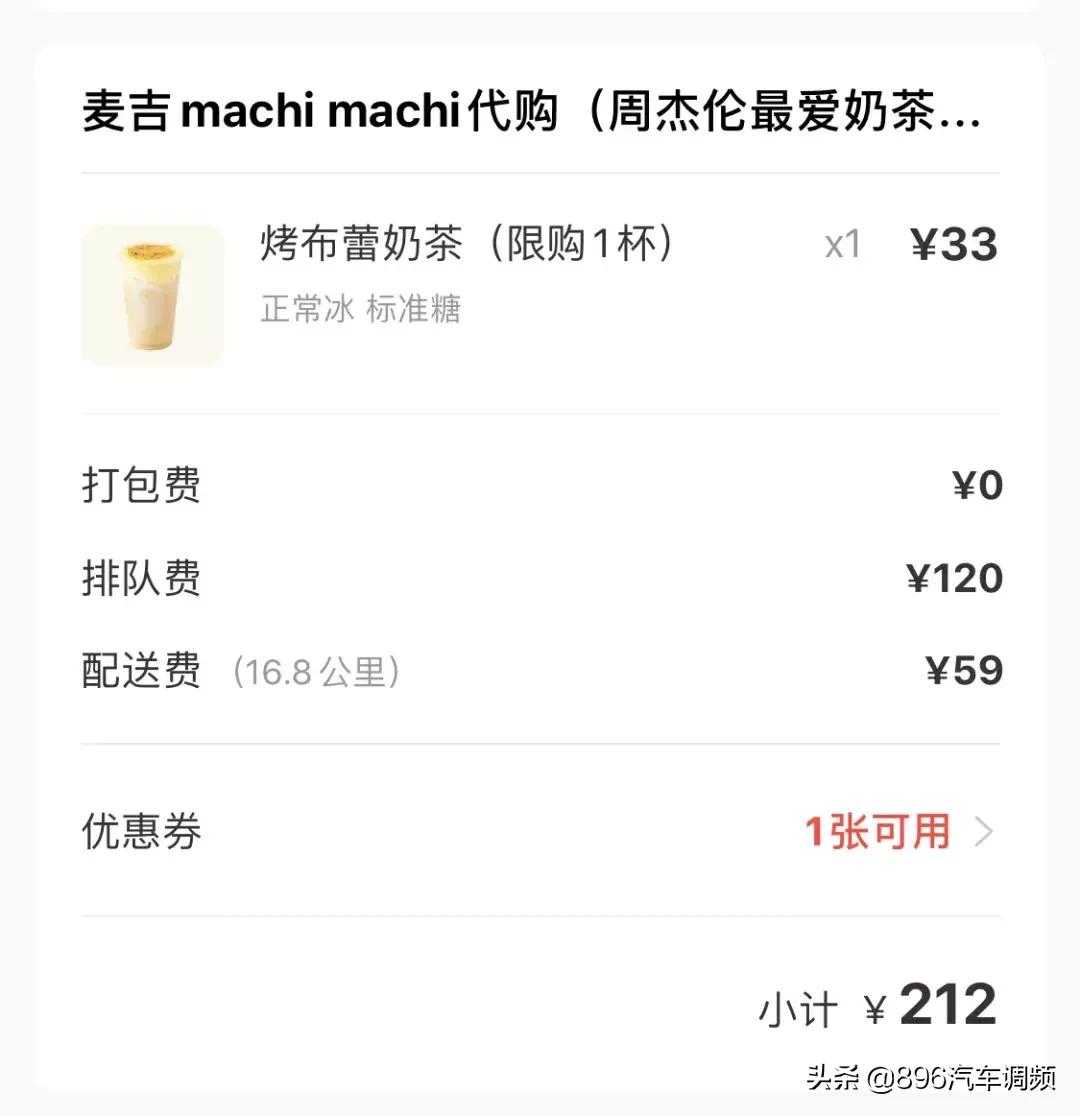Tap the (16.8公里) distance text
This screenshot has height=1116, width=1080.
315,672
